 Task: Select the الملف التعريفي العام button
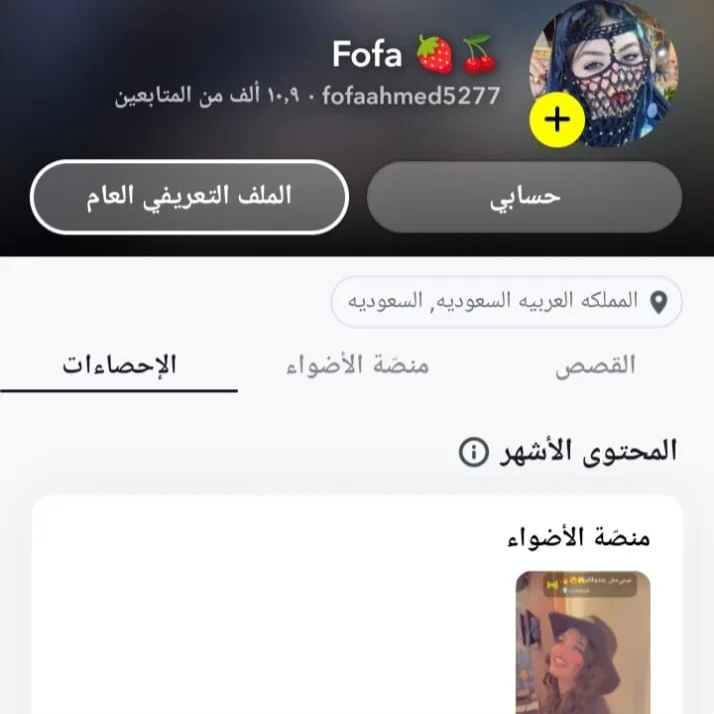(x=190, y=196)
